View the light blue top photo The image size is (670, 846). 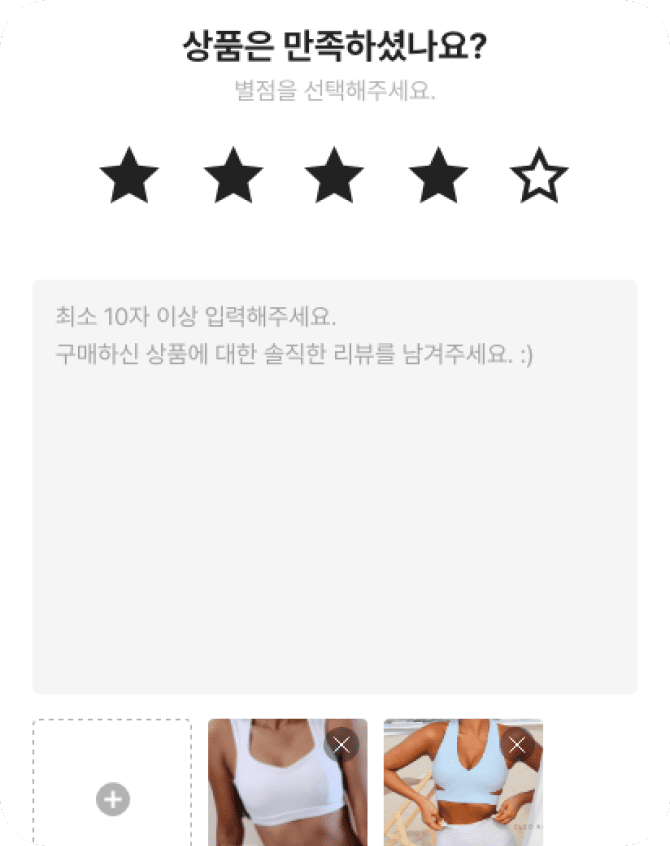pyautogui.click(x=455, y=795)
